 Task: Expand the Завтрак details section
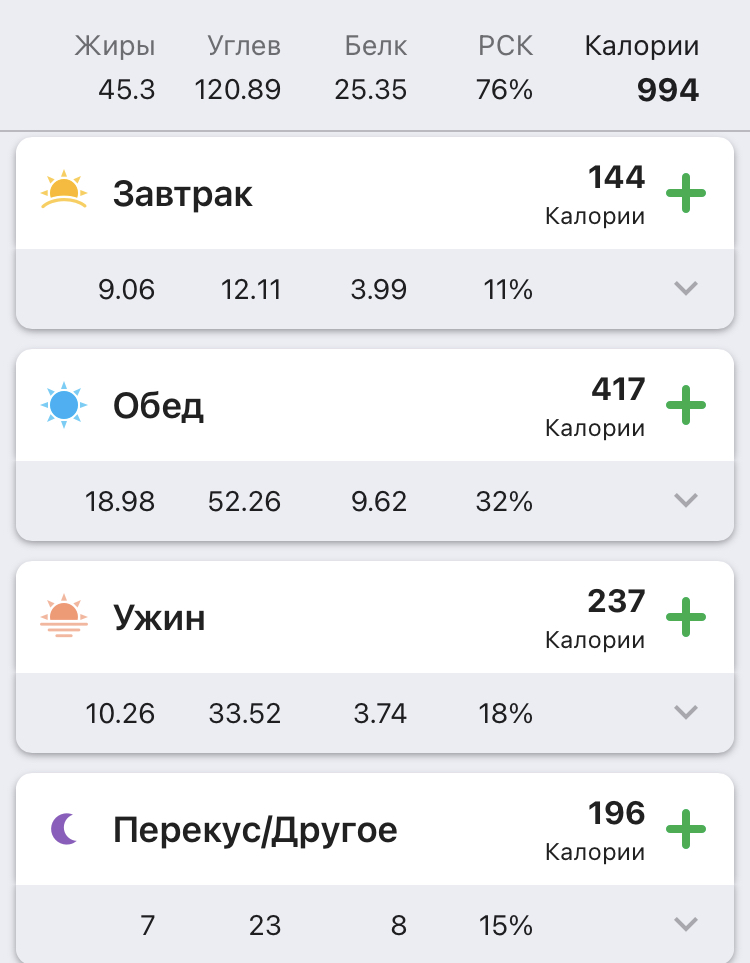click(686, 290)
